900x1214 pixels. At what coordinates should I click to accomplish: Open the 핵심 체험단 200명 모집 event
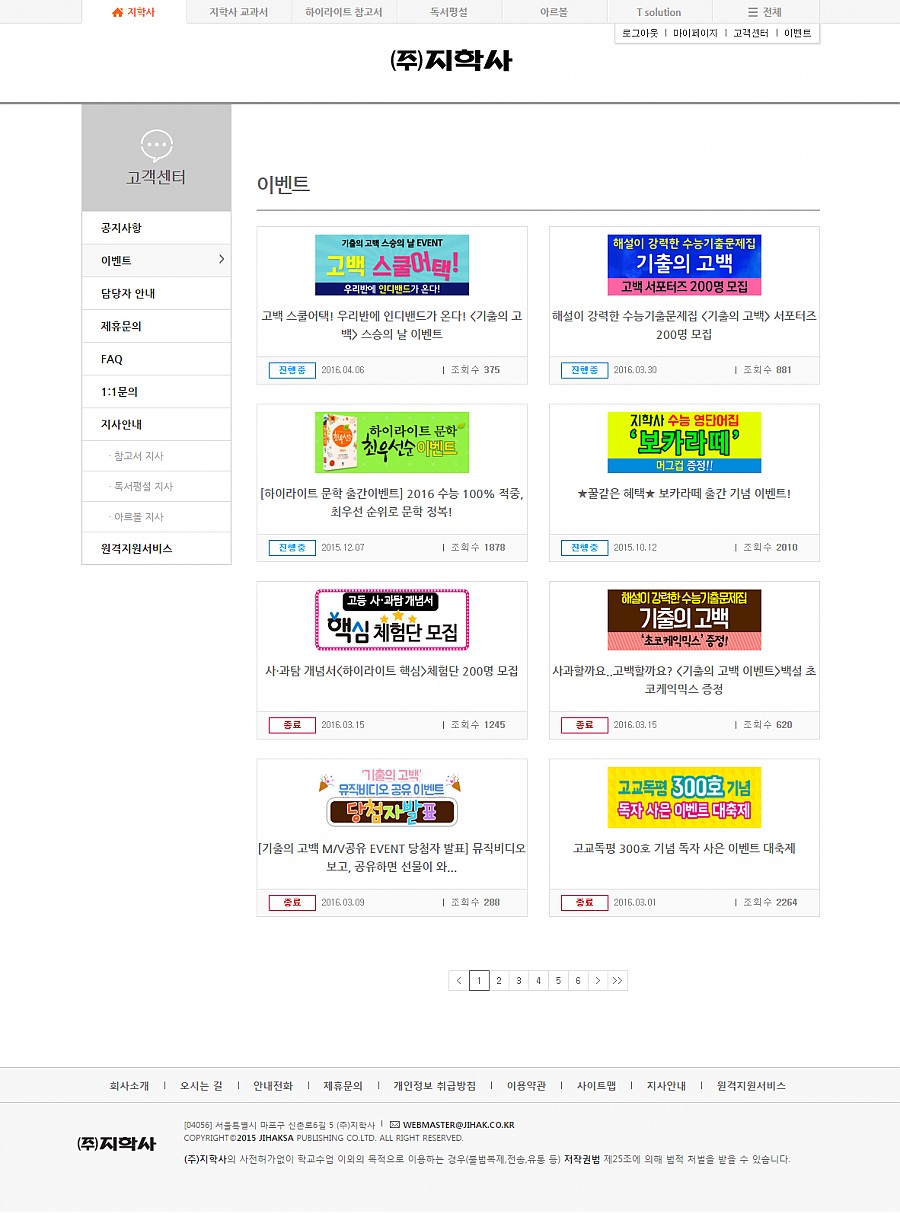tap(391, 645)
